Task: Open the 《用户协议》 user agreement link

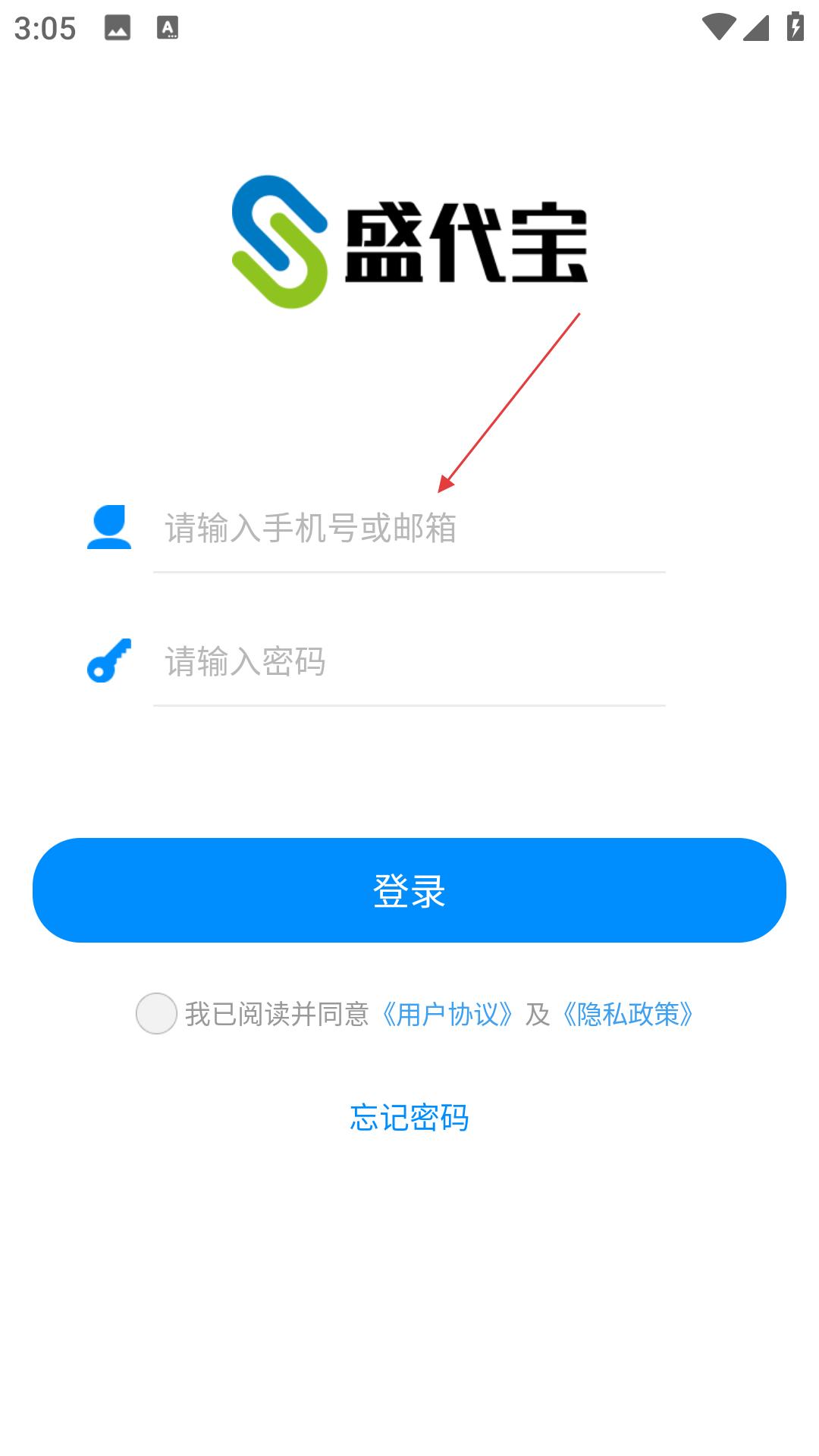Action: pyautogui.click(x=447, y=1015)
